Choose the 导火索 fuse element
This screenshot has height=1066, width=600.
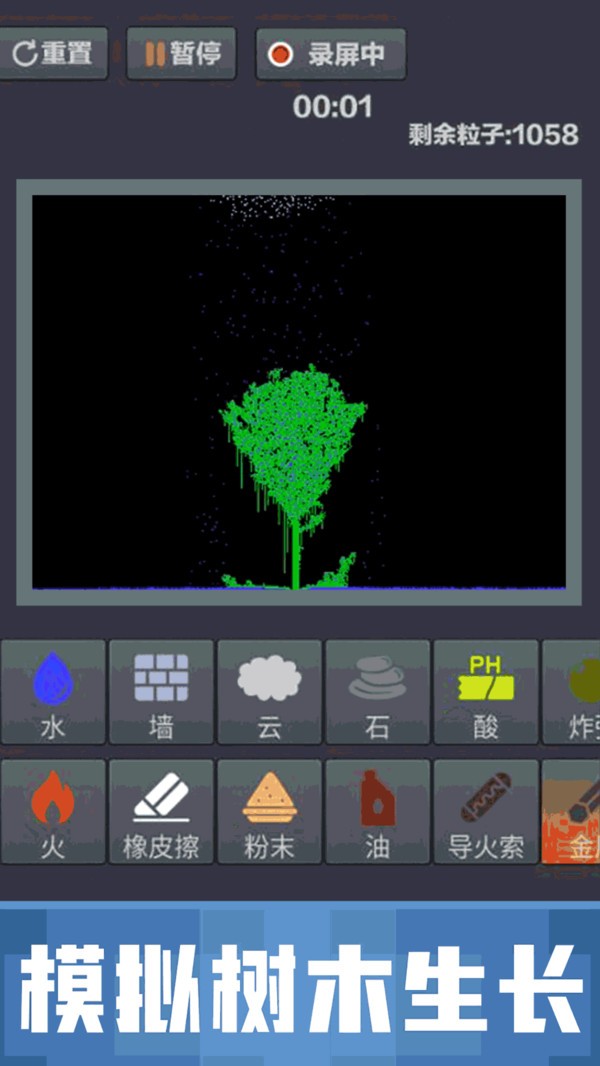pos(485,811)
